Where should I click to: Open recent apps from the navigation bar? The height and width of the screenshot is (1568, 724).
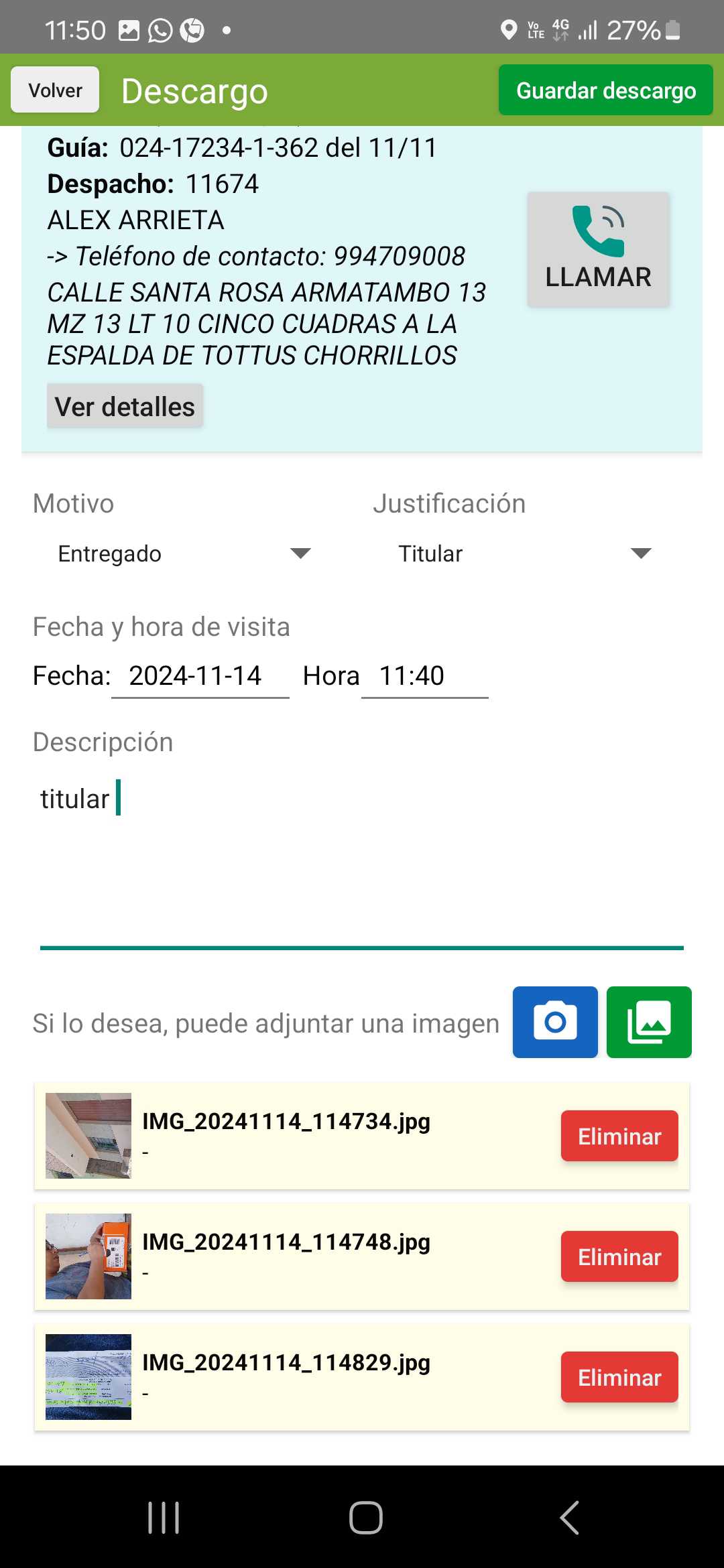tap(164, 1518)
